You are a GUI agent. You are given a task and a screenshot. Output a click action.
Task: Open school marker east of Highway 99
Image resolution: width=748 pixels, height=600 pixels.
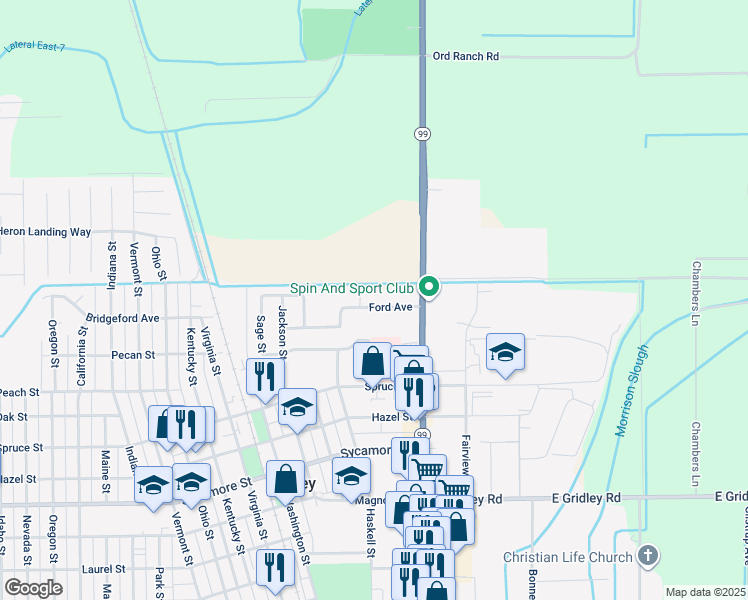[x=505, y=354]
